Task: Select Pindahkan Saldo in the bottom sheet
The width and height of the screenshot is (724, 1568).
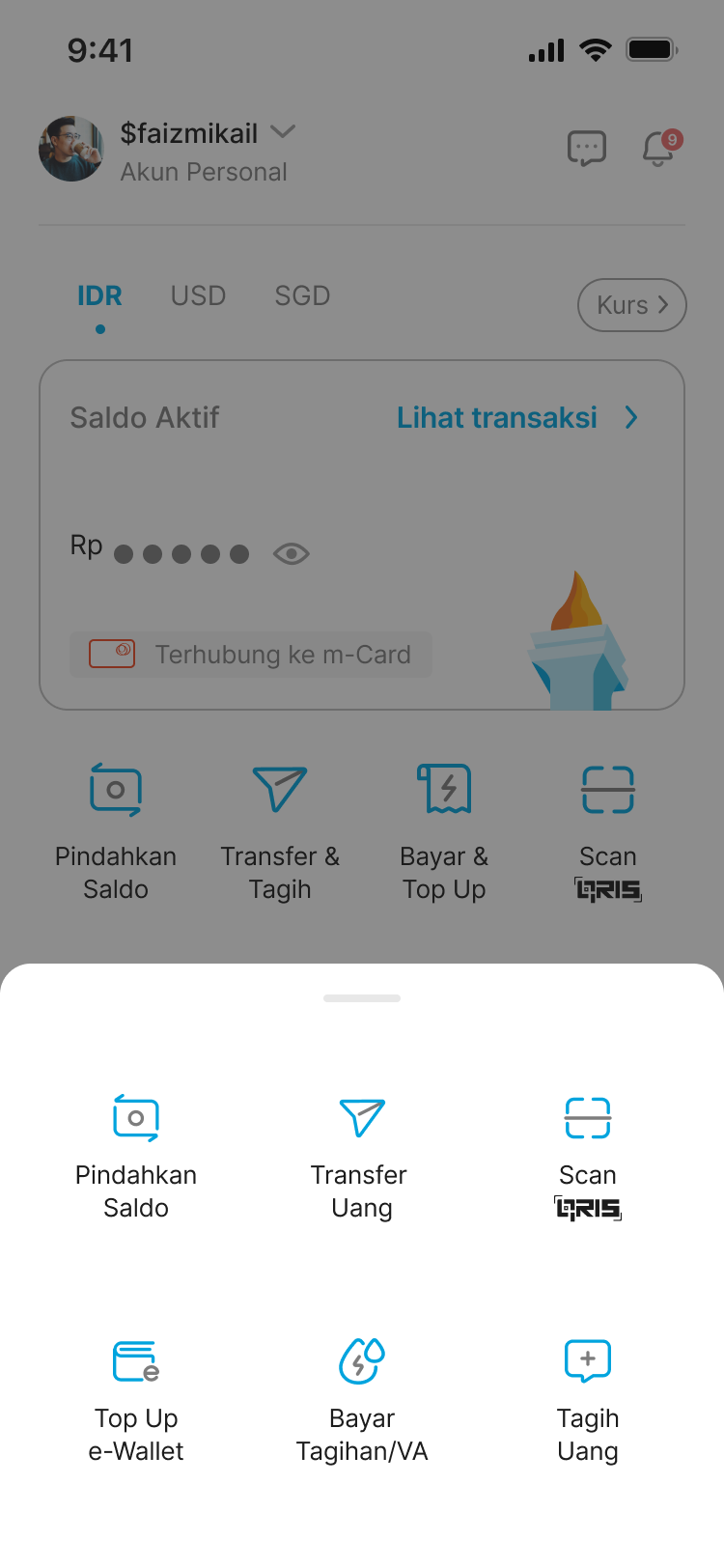Action: [136, 1156]
